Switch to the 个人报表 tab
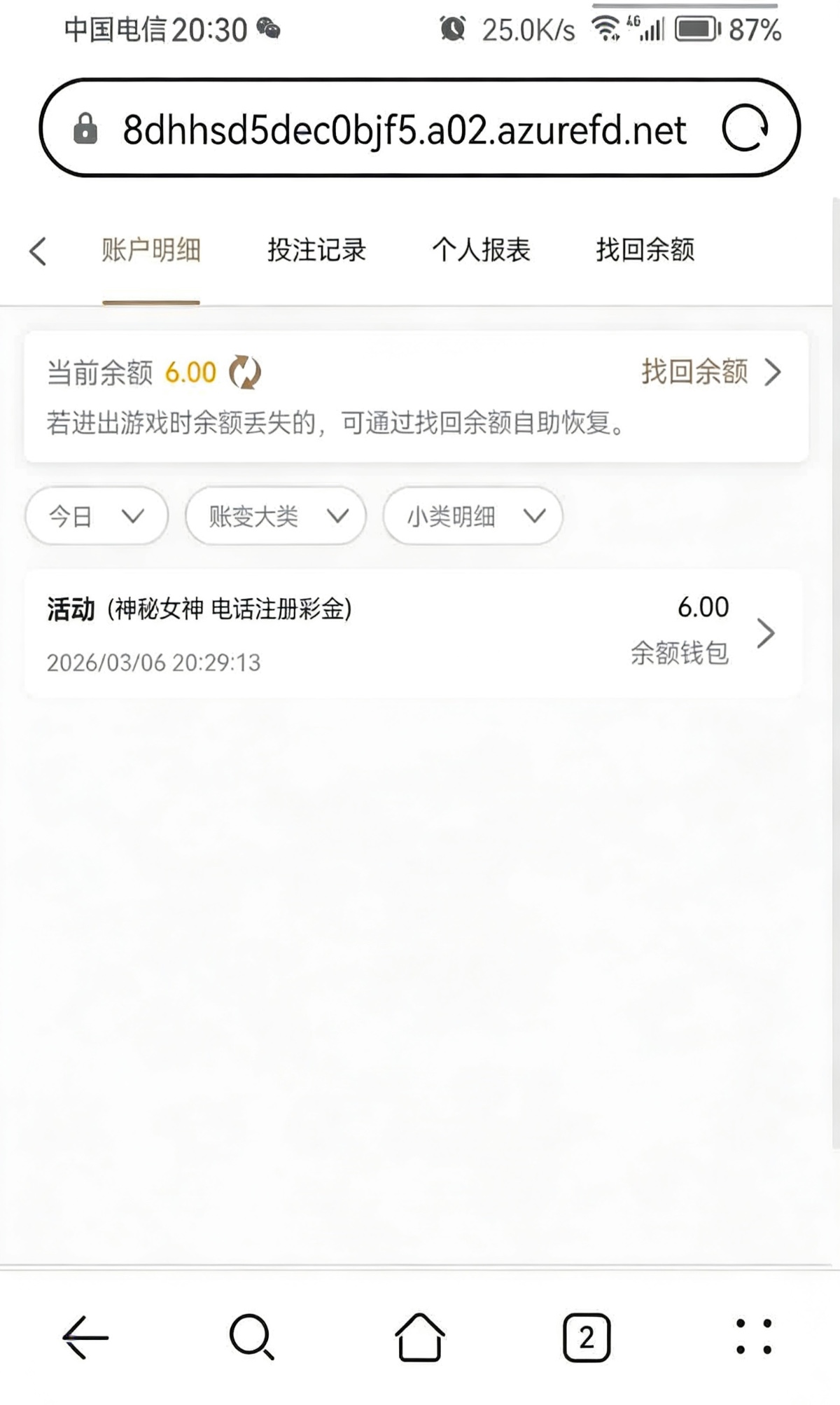Screen dimensions: 840x1405 pyautogui.click(x=481, y=250)
